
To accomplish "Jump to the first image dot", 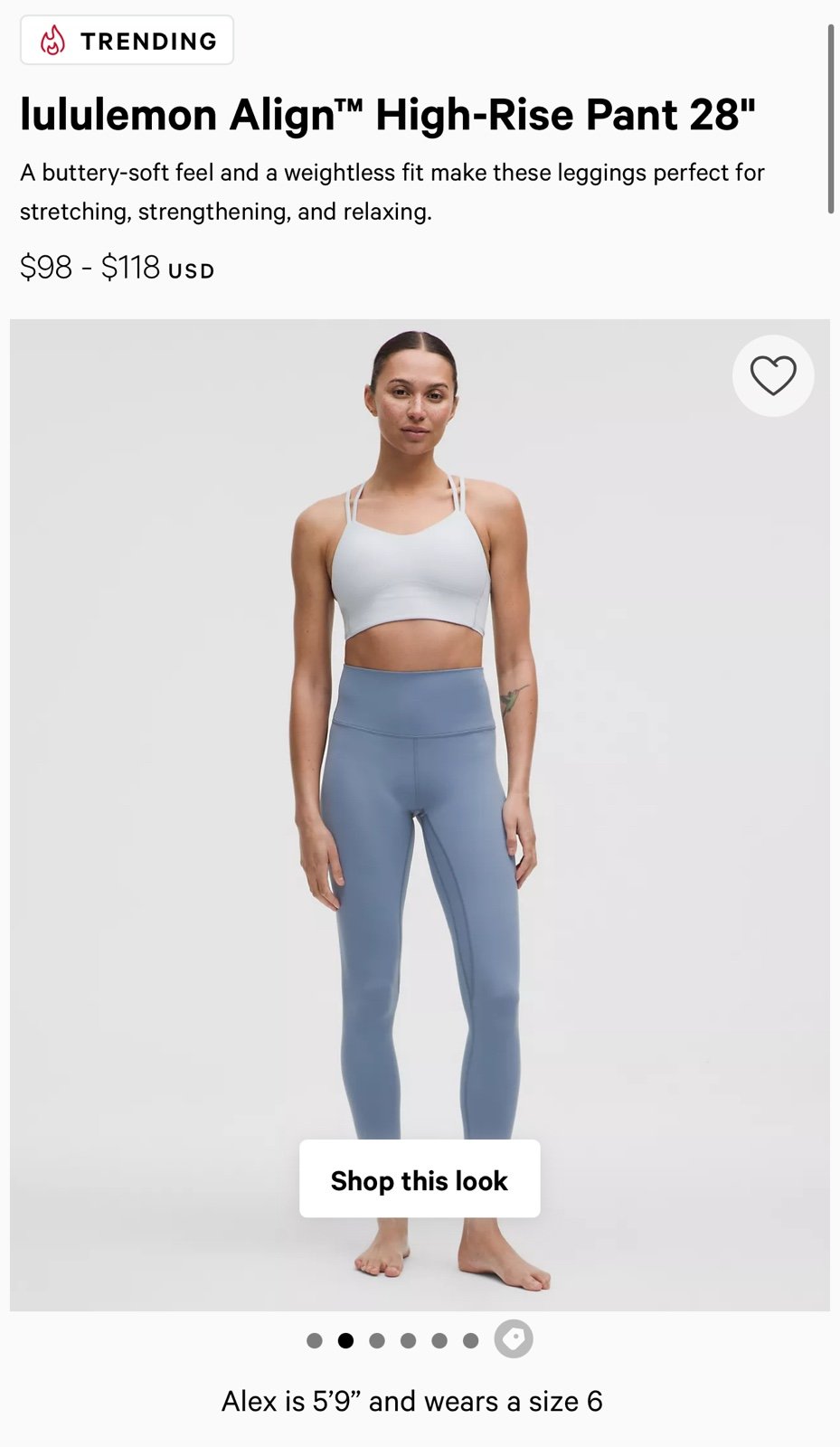I will pyautogui.click(x=315, y=1340).
